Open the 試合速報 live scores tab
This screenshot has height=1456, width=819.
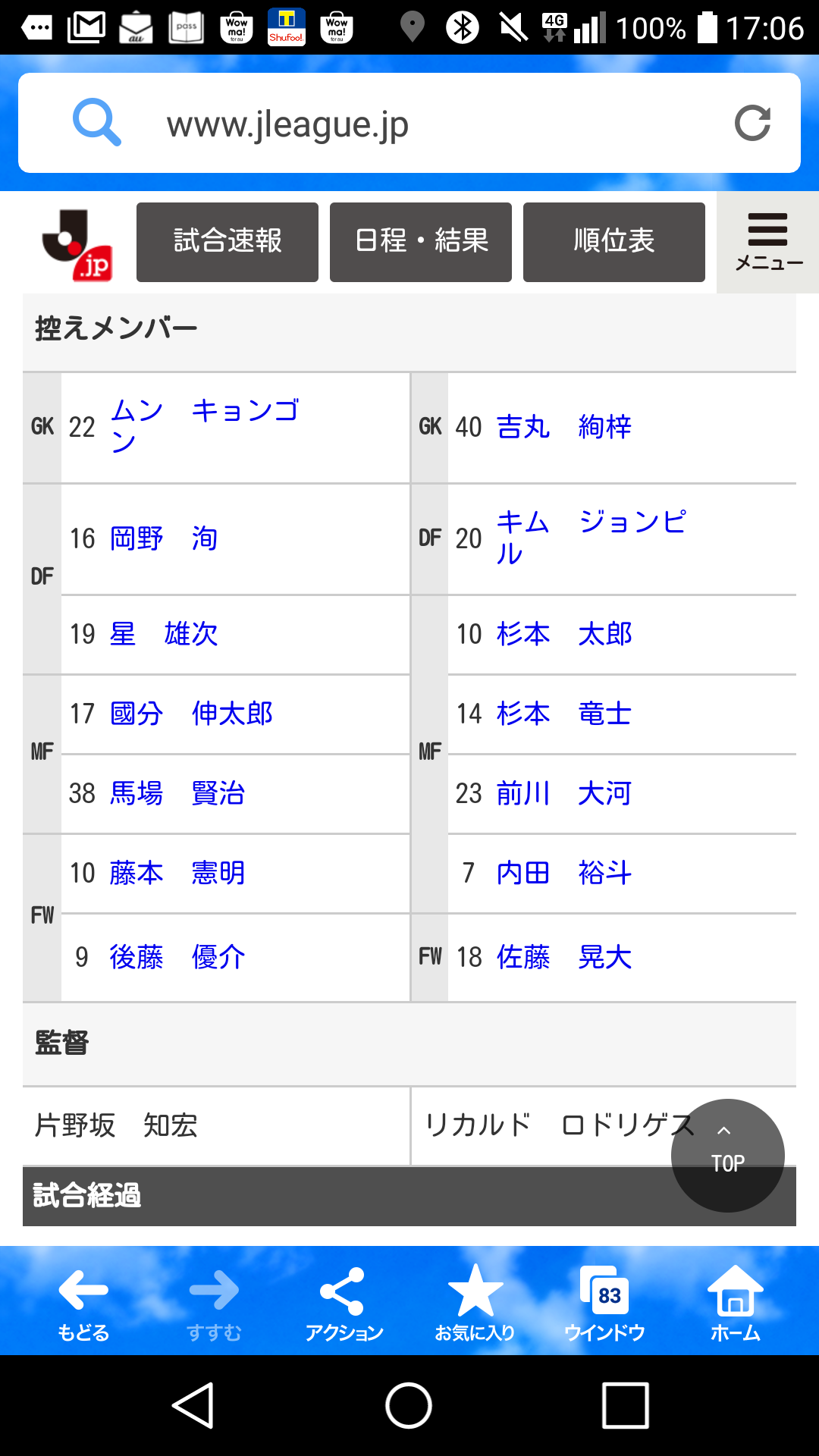point(227,242)
